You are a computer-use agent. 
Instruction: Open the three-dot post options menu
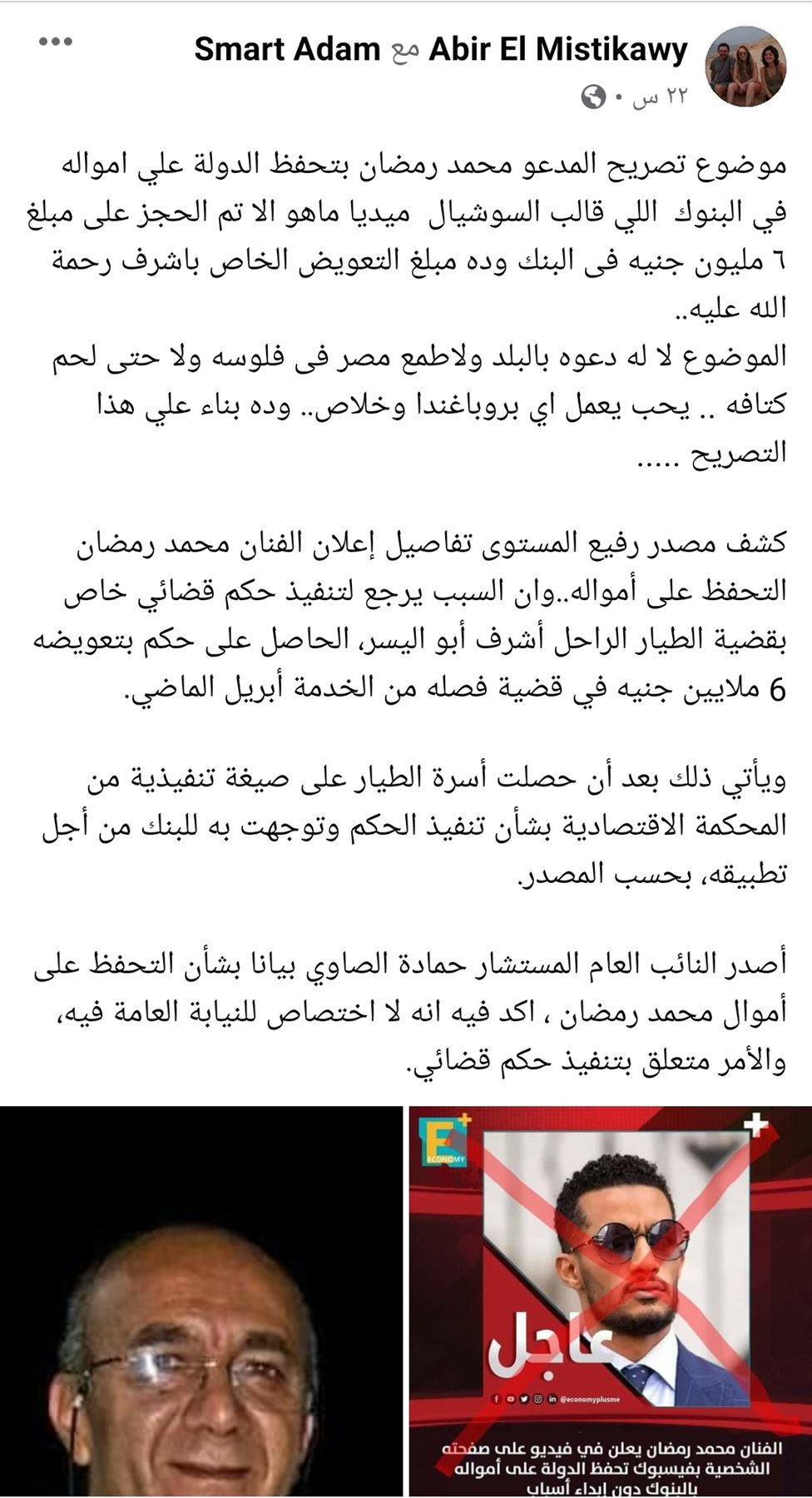[57, 40]
